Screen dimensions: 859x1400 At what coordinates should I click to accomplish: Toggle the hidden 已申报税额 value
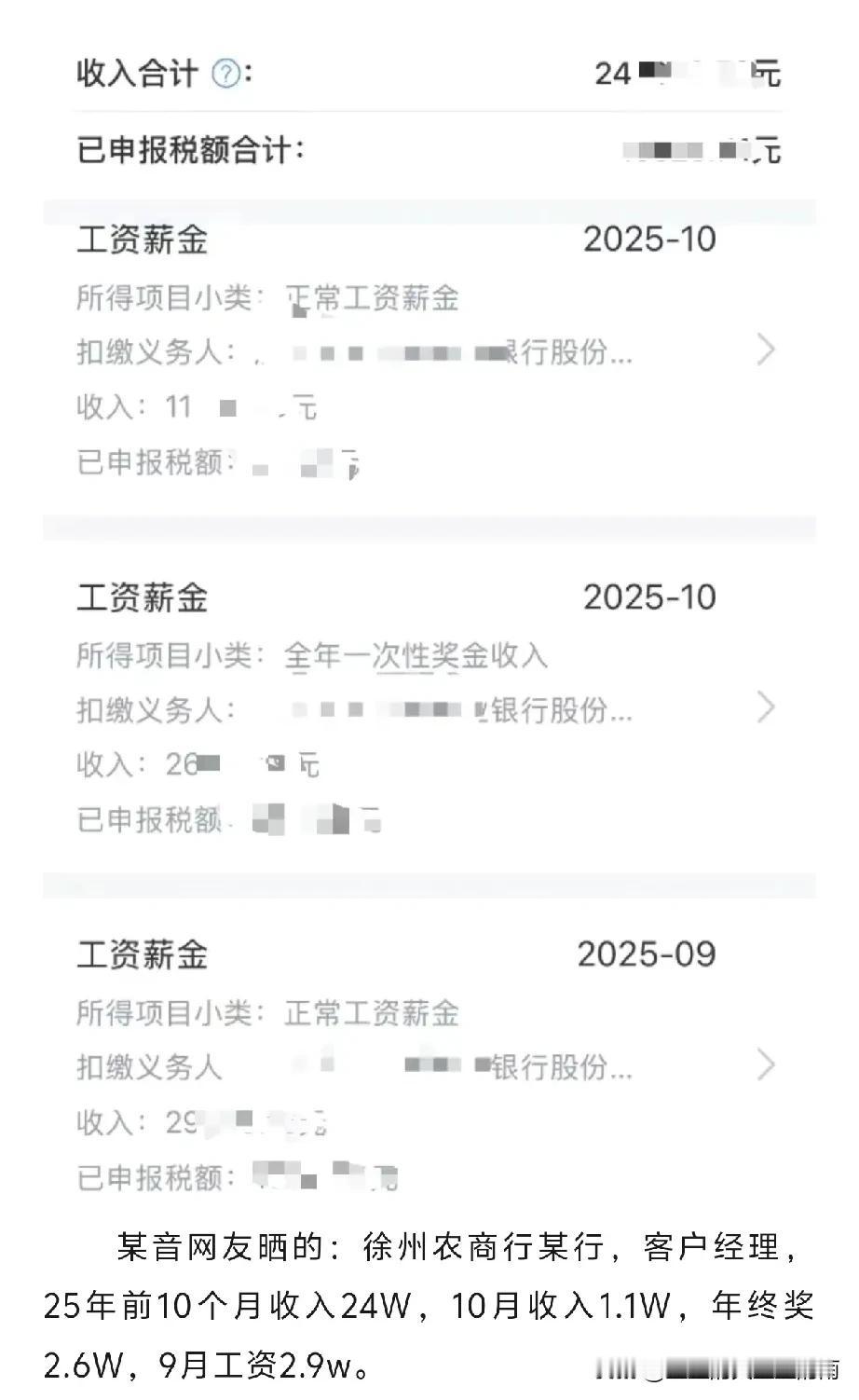click(x=298, y=463)
